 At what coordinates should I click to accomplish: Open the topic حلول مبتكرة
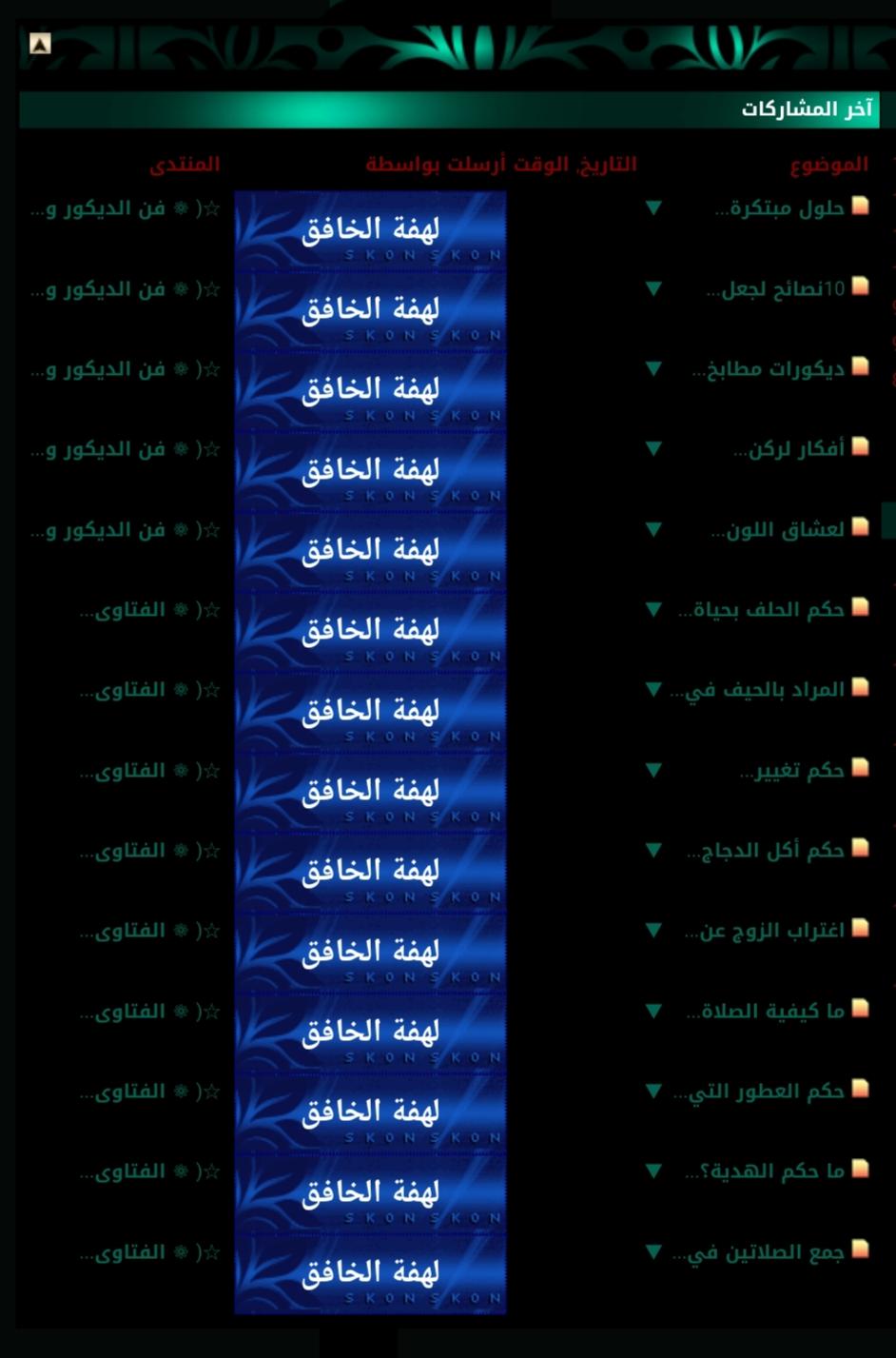pos(780,208)
